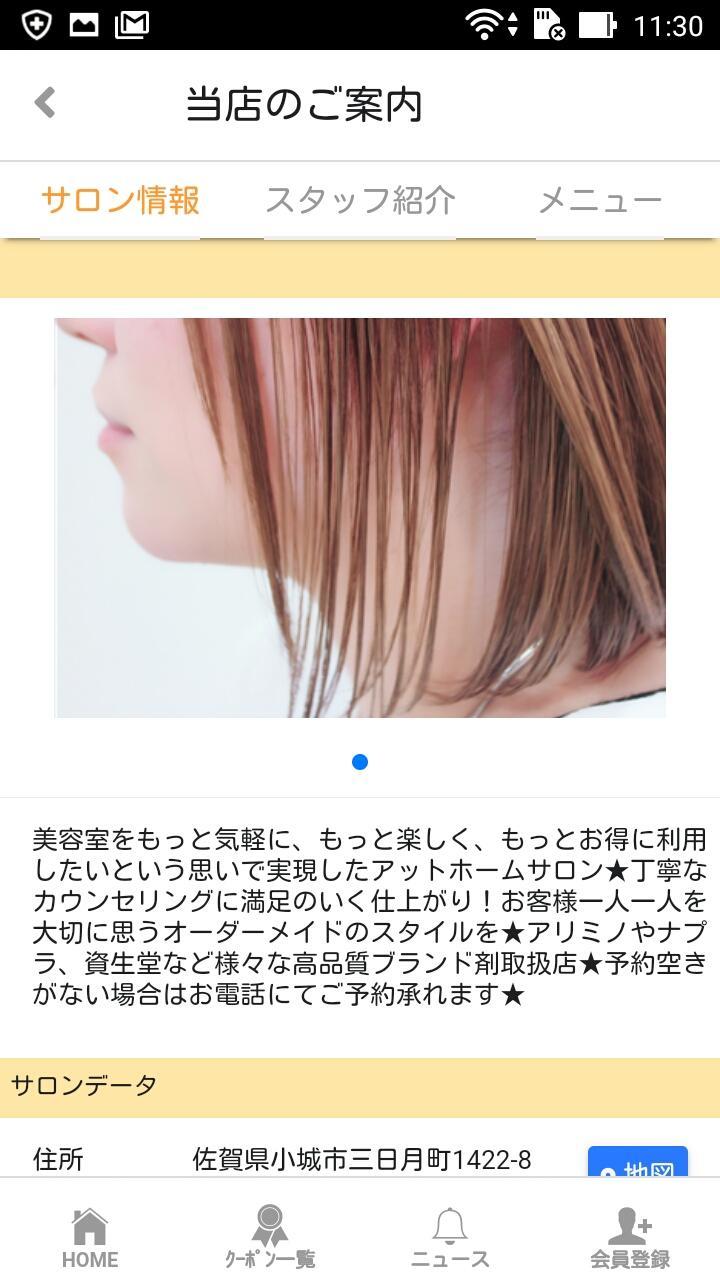
Task: Tap the data sync arrows next to Wi-Fi
Action: [514, 23]
